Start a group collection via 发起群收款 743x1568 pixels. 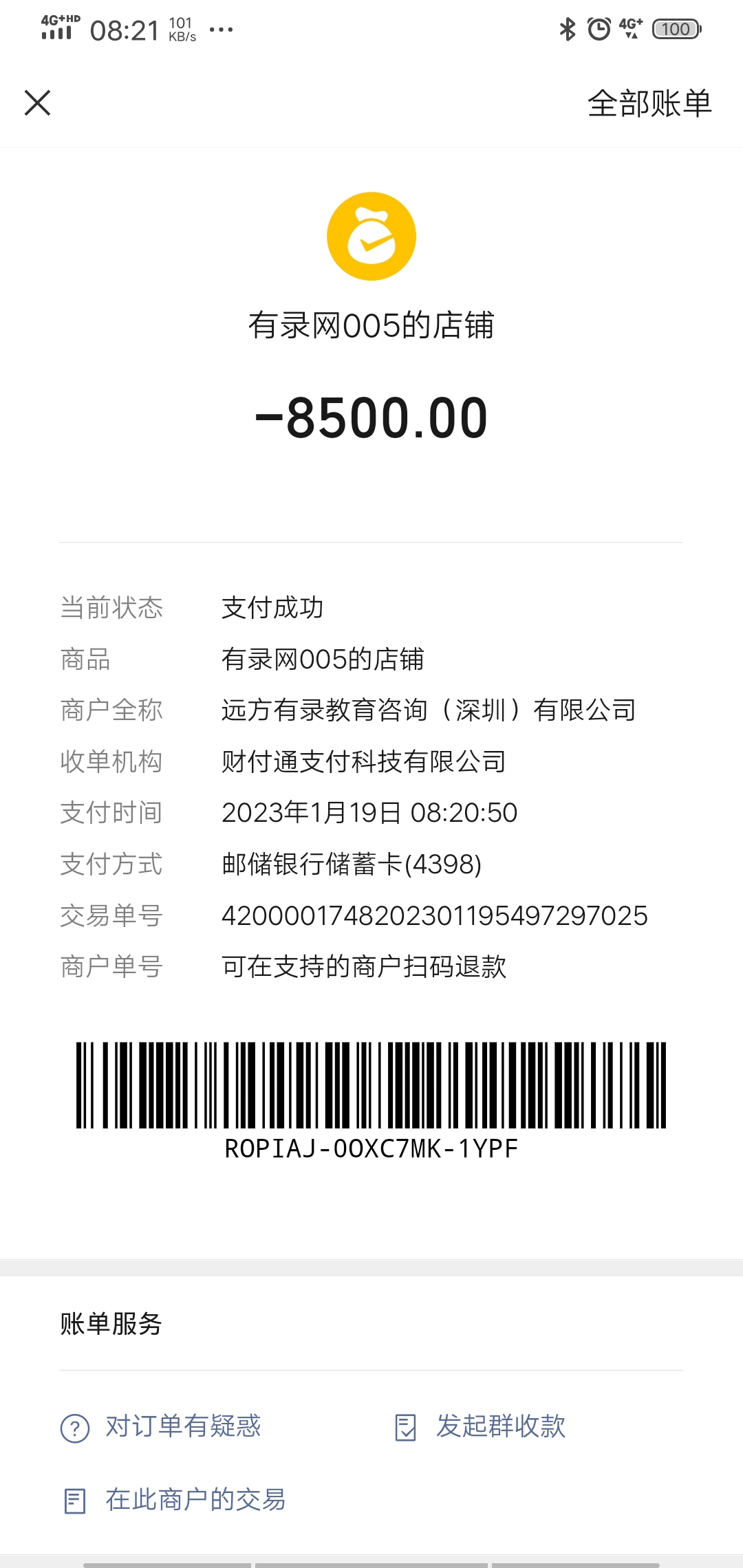coord(481,1427)
